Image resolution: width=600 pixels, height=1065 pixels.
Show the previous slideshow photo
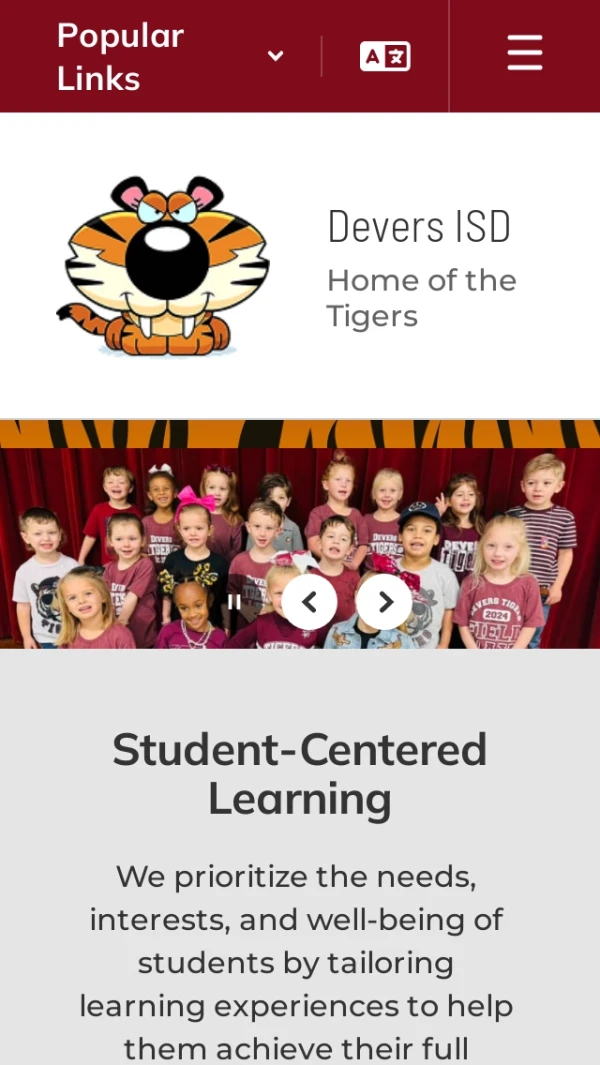click(309, 602)
